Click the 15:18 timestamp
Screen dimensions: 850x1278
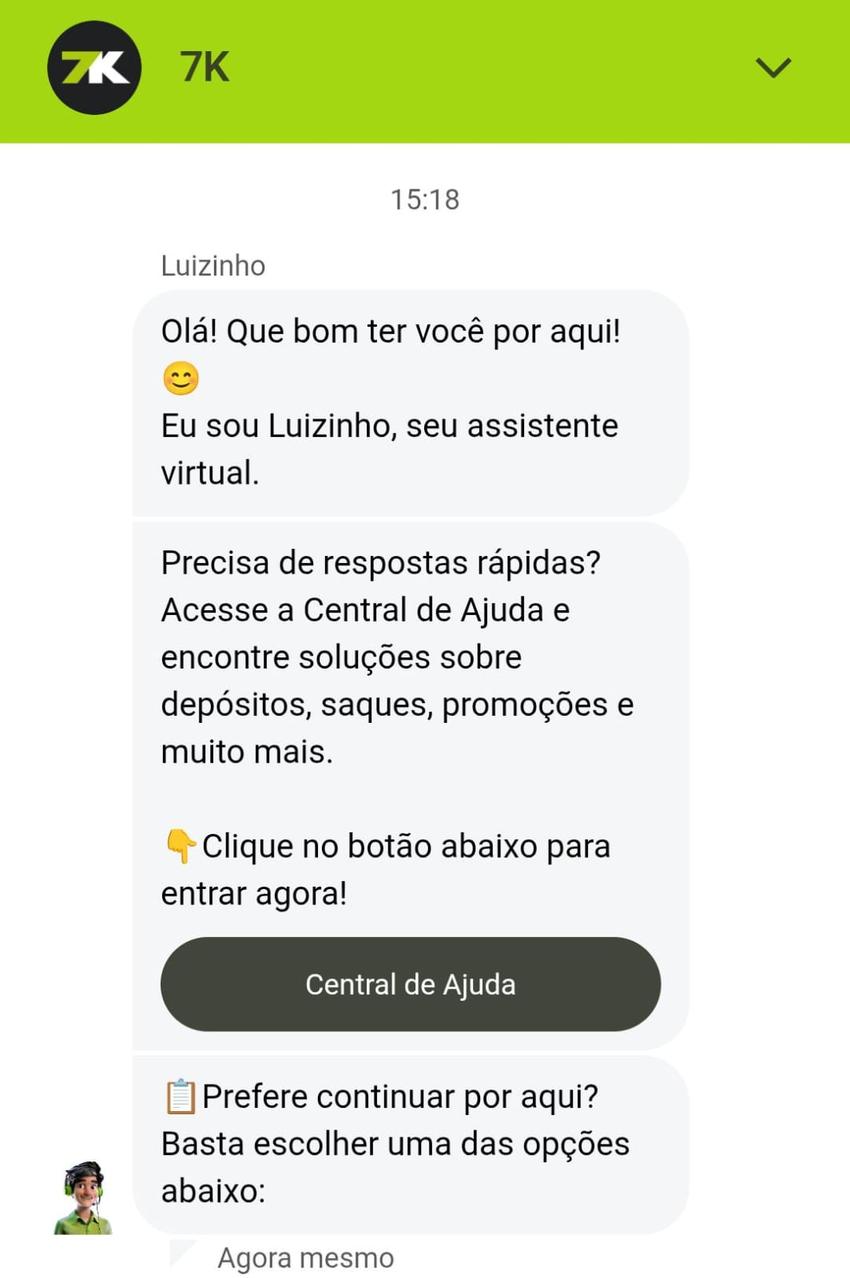[424, 199]
